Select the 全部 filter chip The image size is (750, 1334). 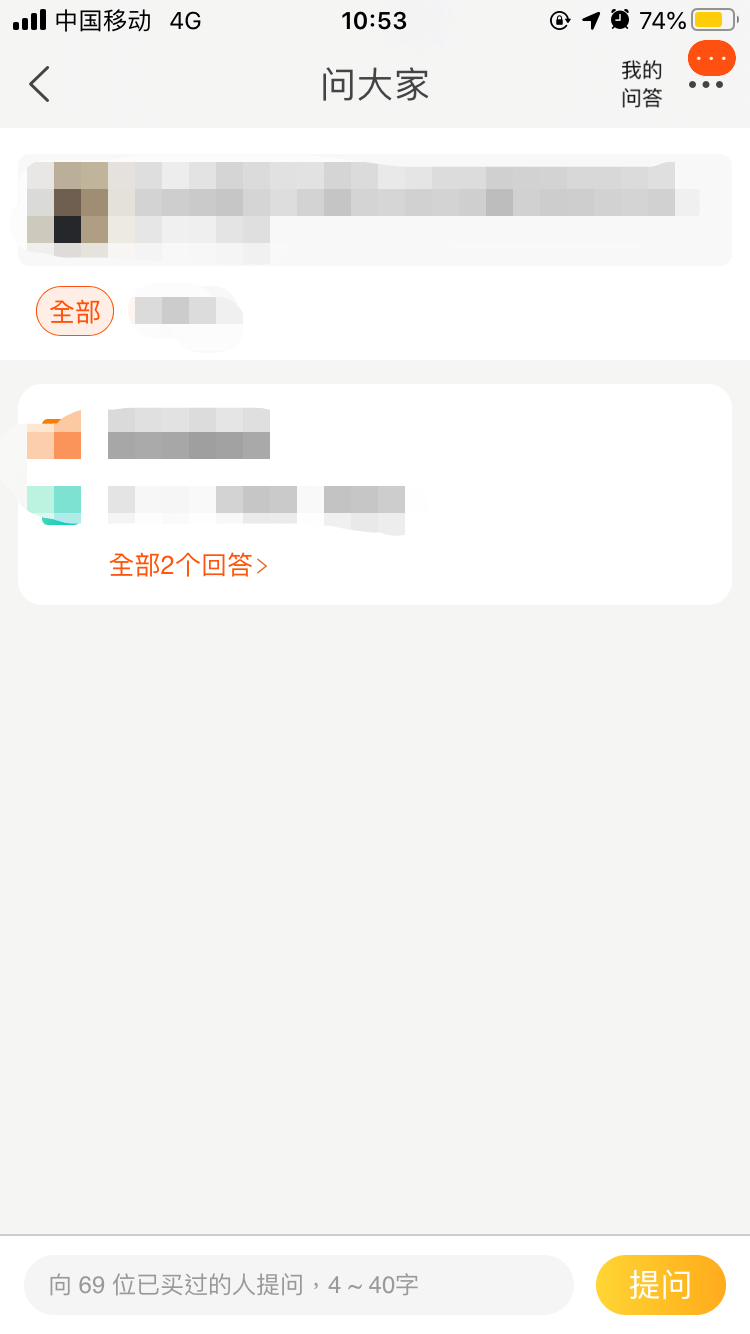click(x=75, y=312)
